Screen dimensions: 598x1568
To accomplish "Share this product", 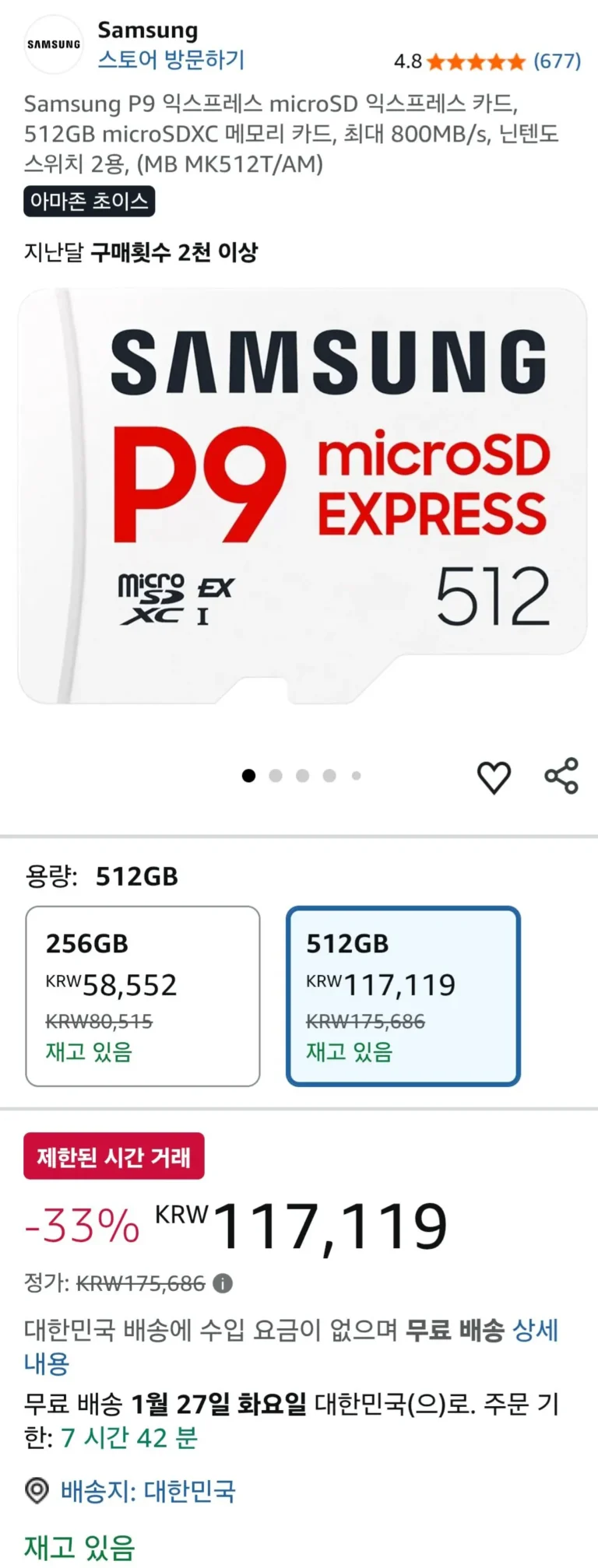I will [x=561, y=776].
